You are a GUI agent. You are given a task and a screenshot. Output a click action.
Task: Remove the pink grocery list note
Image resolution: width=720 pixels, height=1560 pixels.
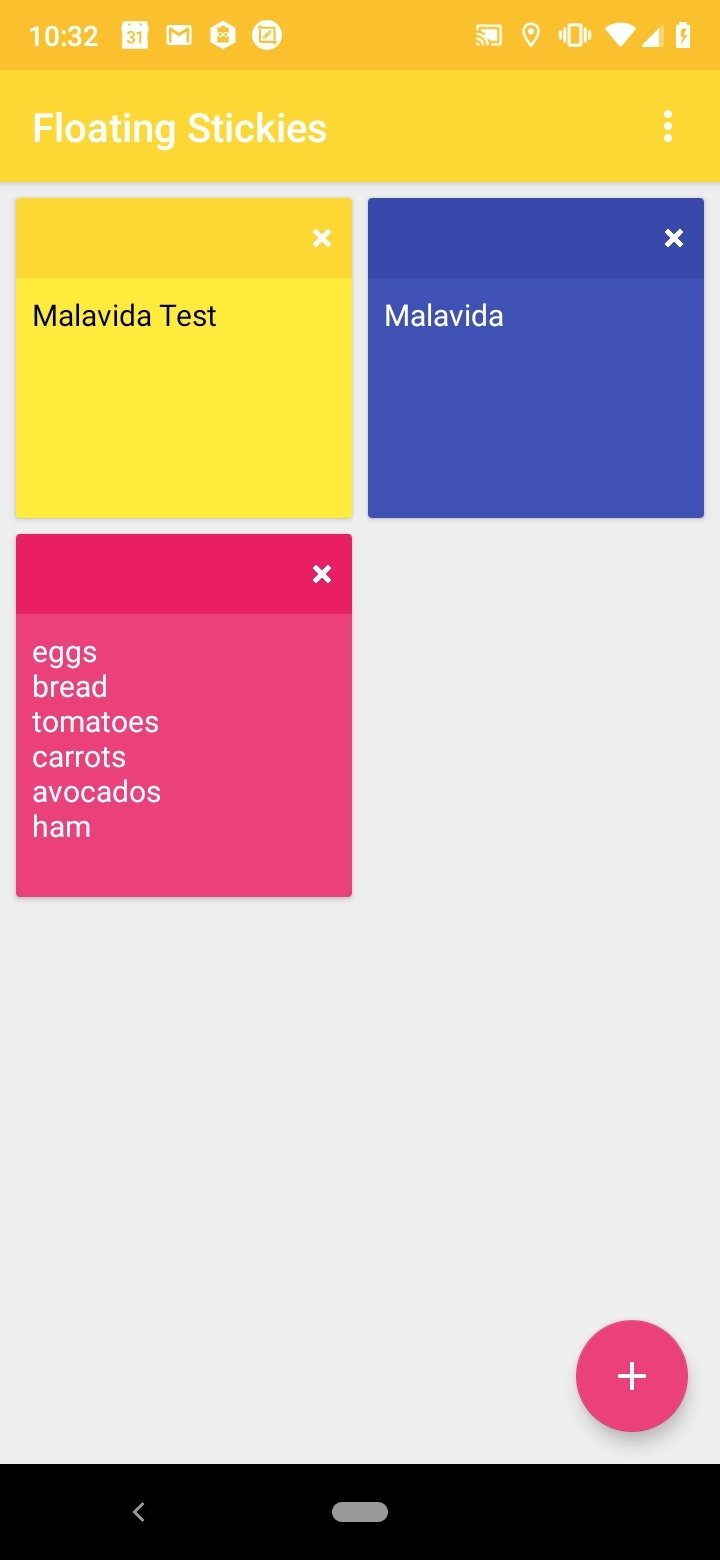[x=322, y=574]
